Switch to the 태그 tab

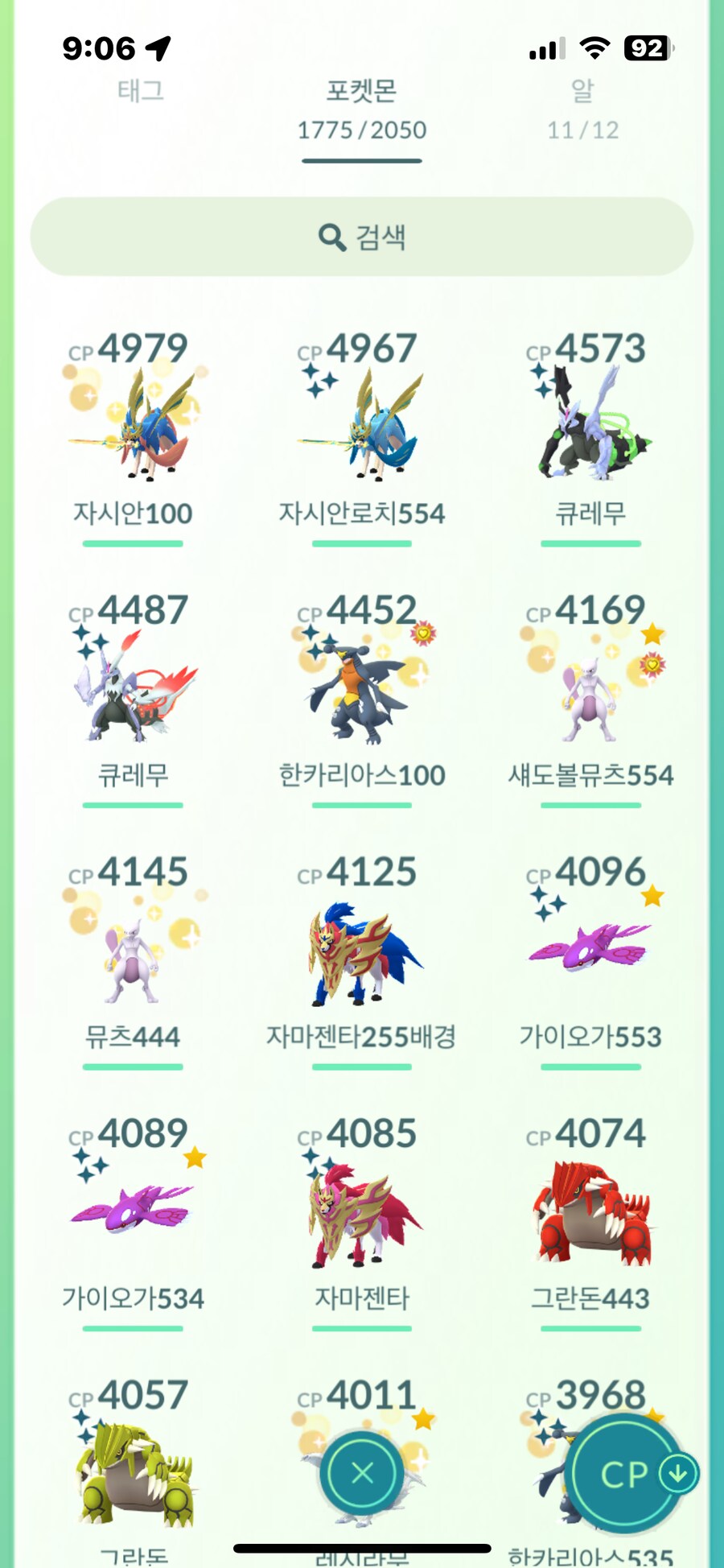click(x=141, y=91)
